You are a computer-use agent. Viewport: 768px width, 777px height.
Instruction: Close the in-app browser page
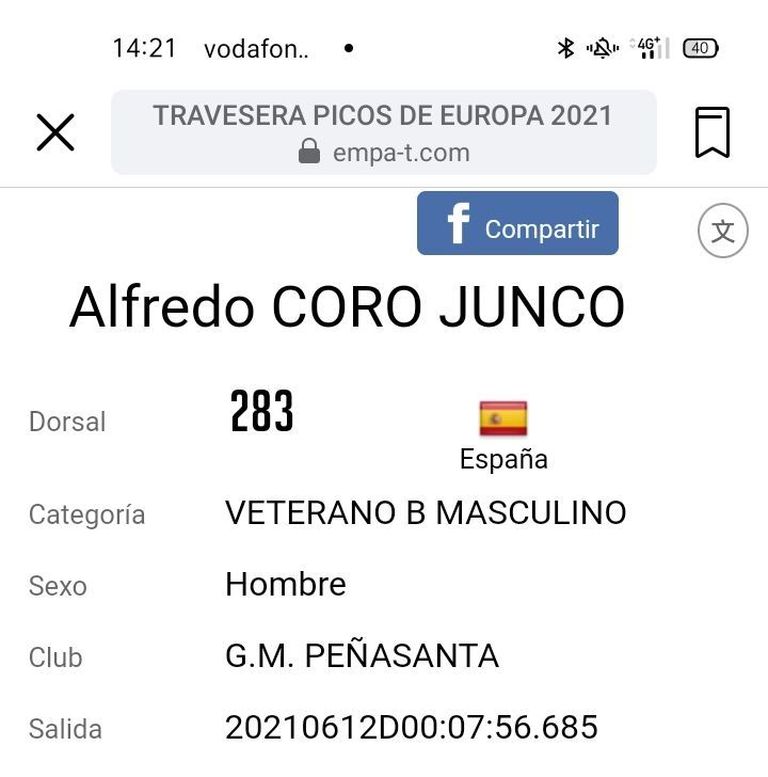click(55, 132)
